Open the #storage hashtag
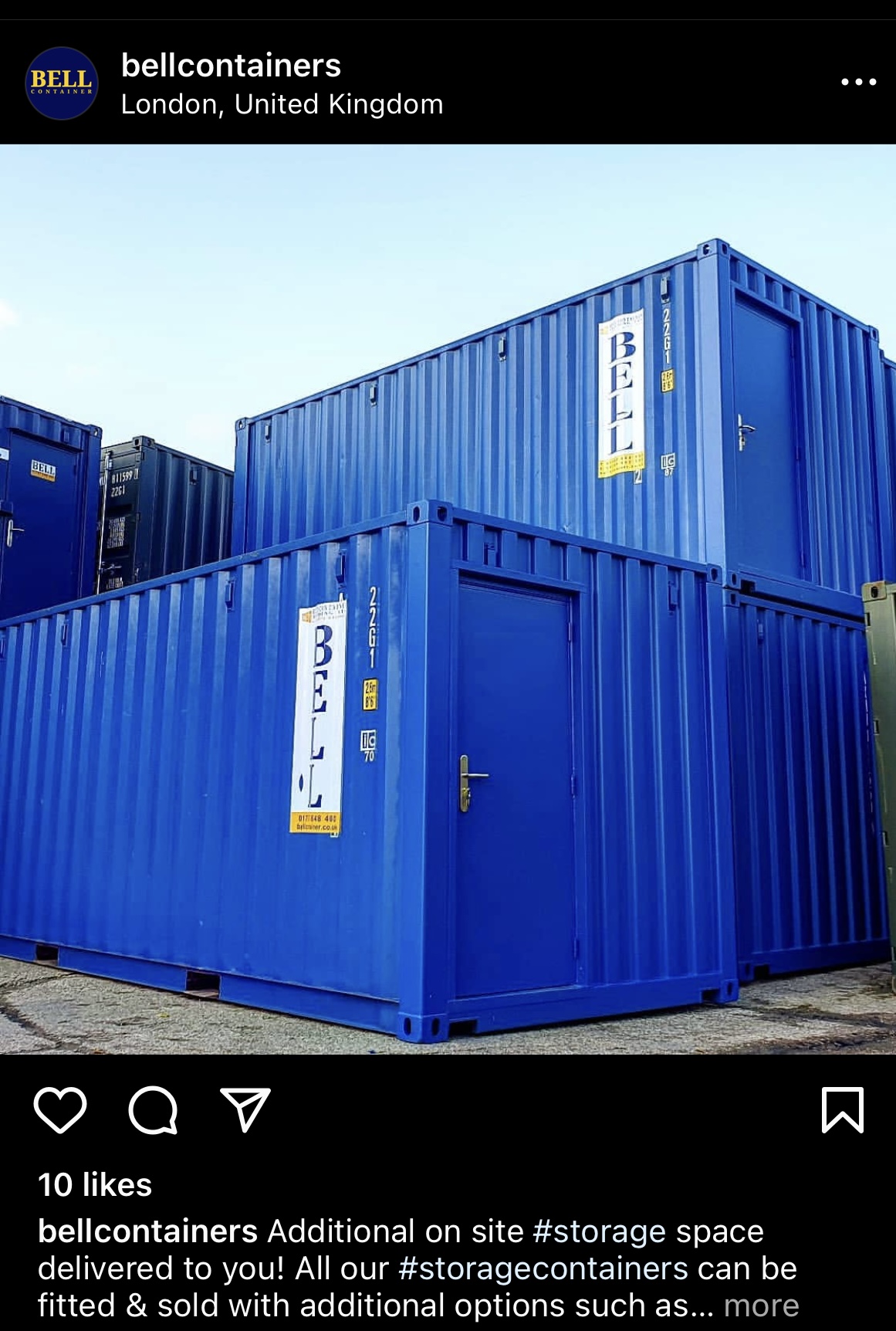The width and height of the screenshot is (896, 1331). tap(599, 1231)
